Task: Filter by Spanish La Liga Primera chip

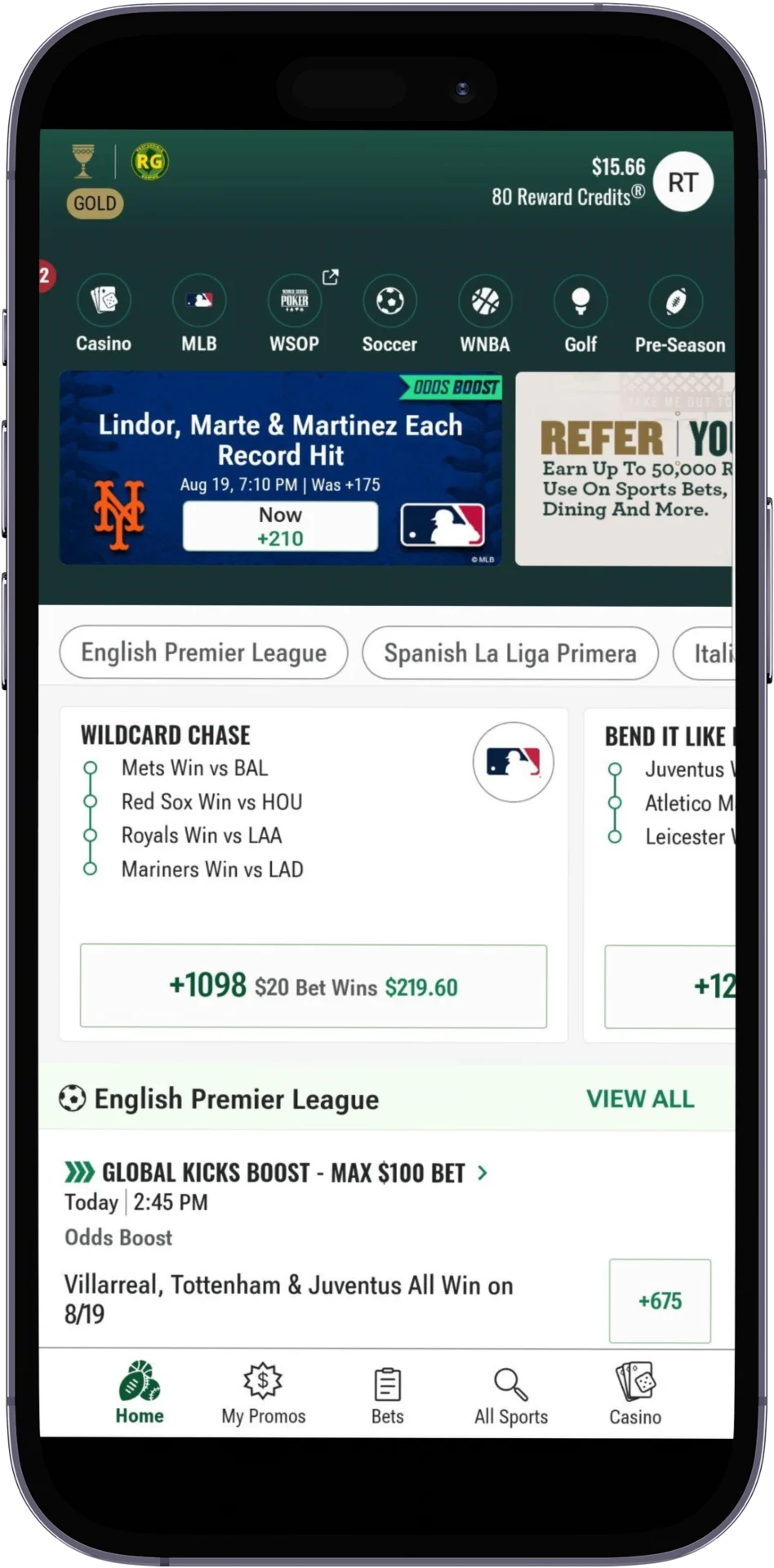Action: [509, 653]
